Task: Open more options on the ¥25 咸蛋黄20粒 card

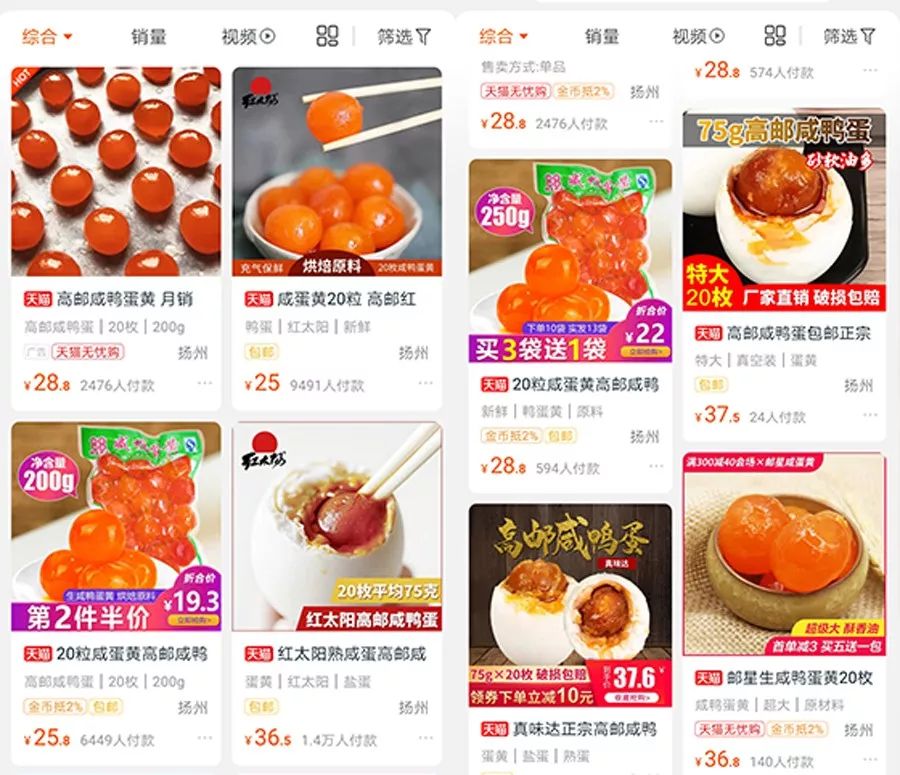Action: [x=425, y=383]
